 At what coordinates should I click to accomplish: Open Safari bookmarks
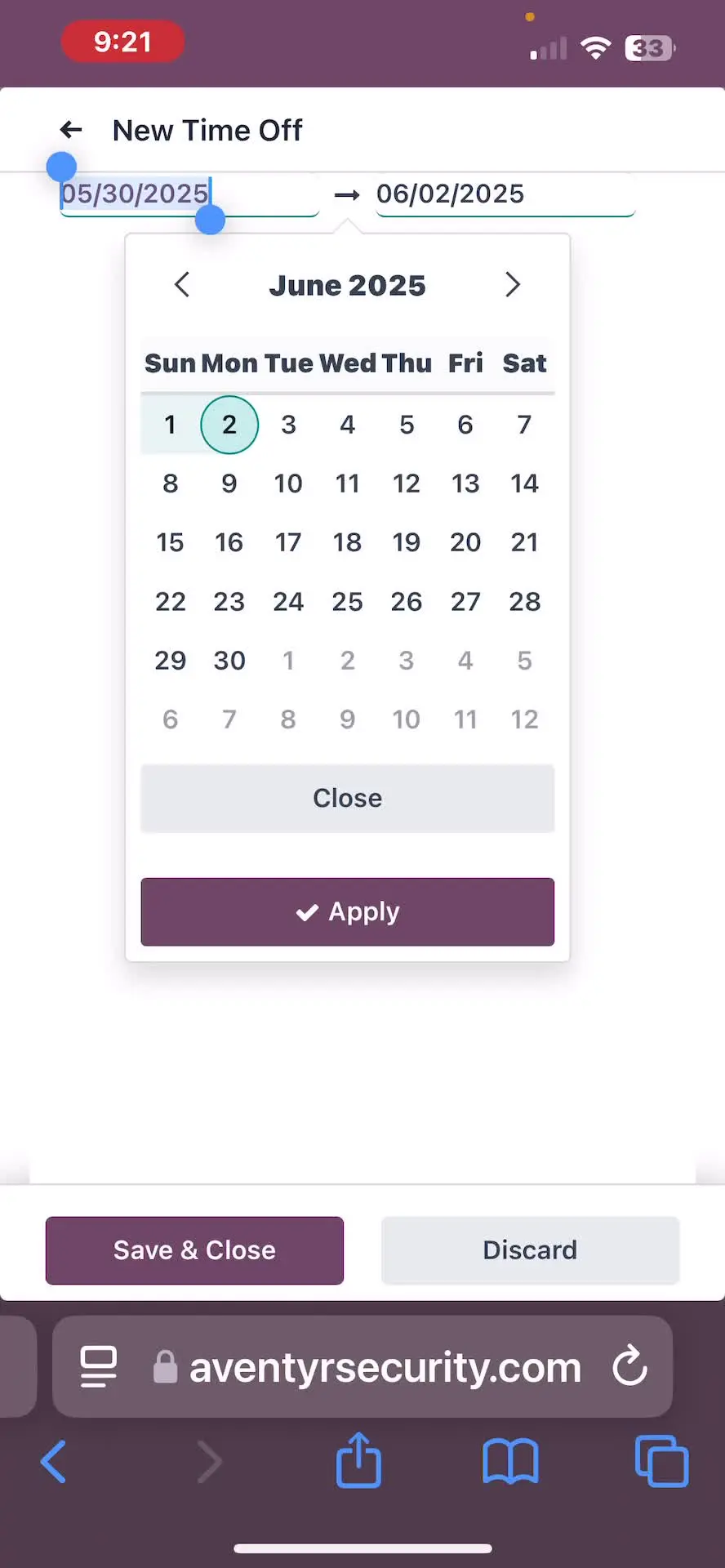click(510, 1461)
